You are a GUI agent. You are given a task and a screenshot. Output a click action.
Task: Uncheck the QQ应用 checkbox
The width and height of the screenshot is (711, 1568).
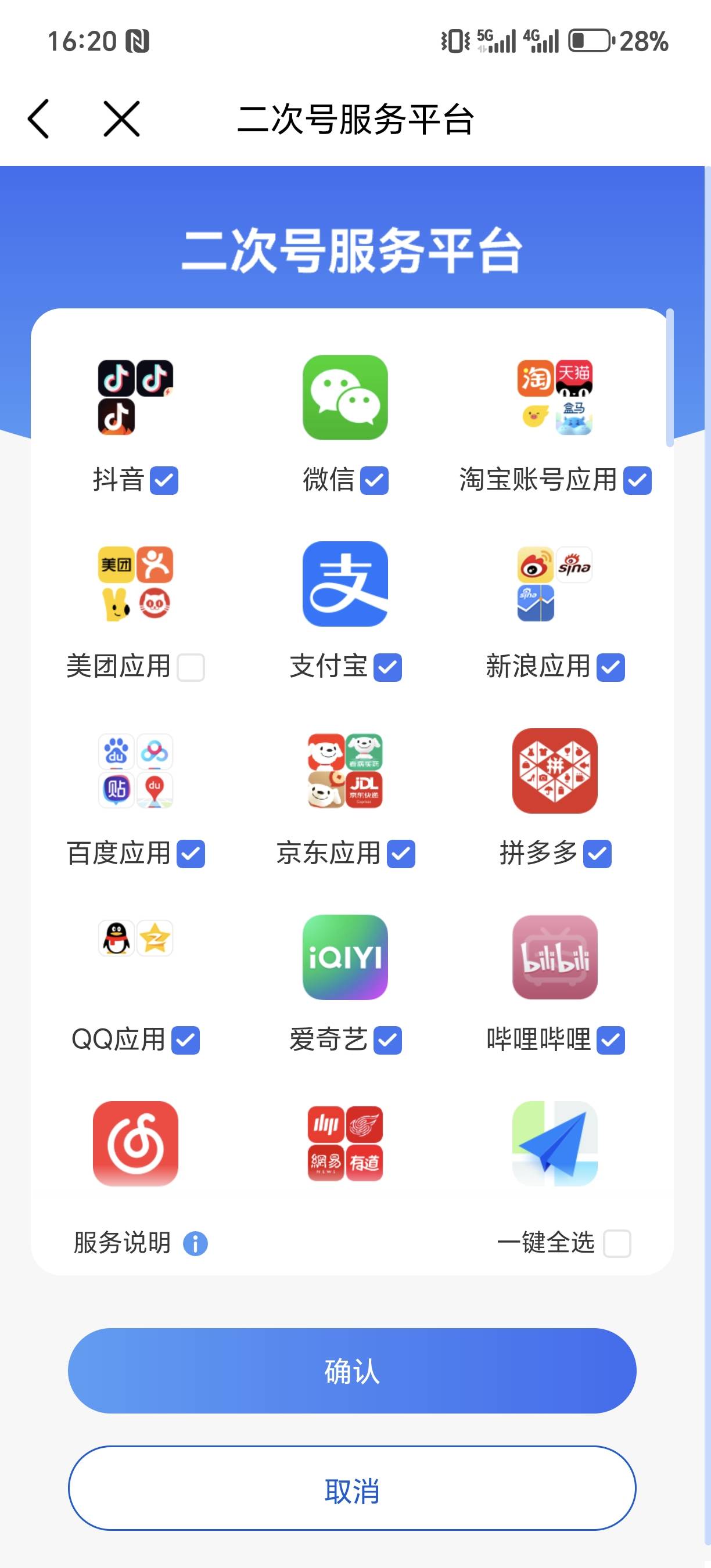pyautogui.click(x=186, y=1040)
